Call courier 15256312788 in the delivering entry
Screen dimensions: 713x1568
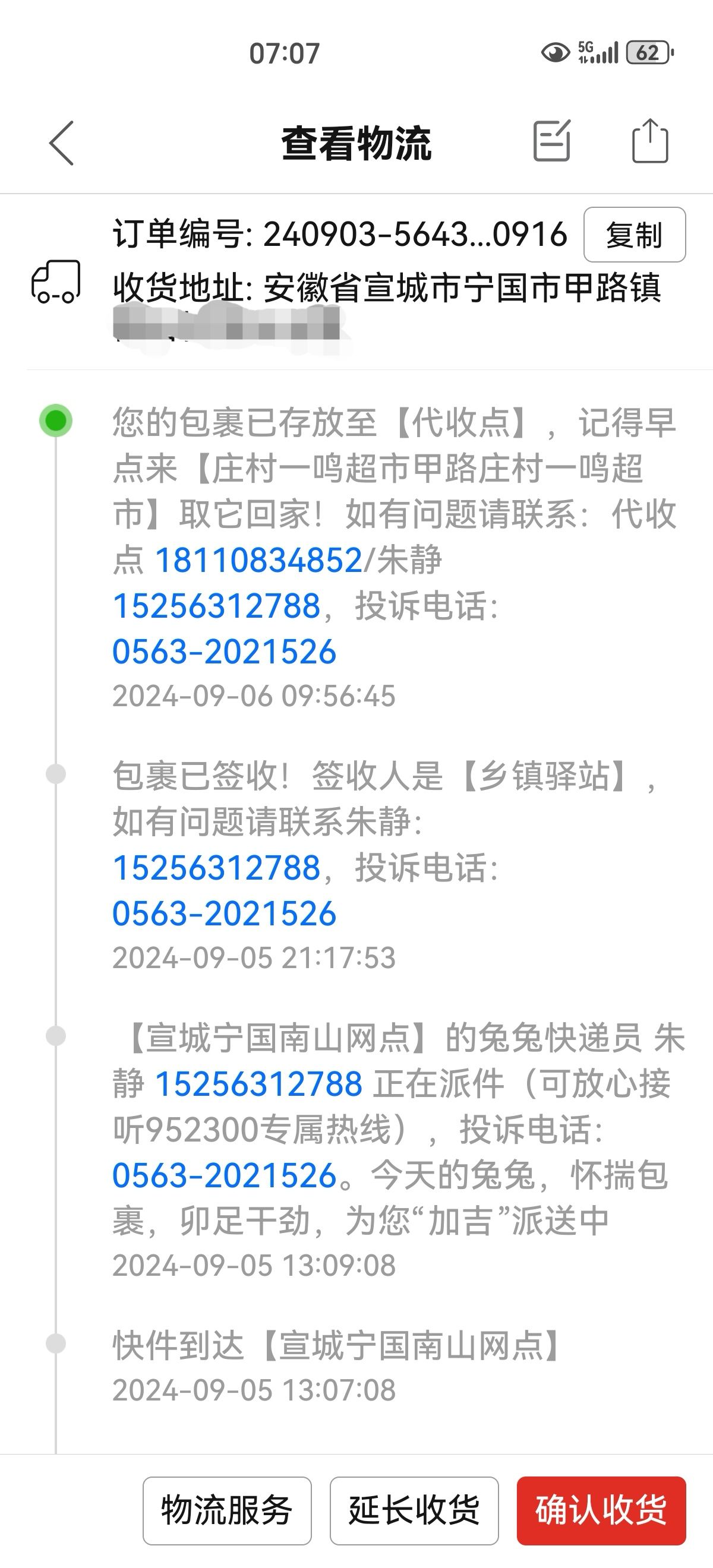[x=260, y=1084]
